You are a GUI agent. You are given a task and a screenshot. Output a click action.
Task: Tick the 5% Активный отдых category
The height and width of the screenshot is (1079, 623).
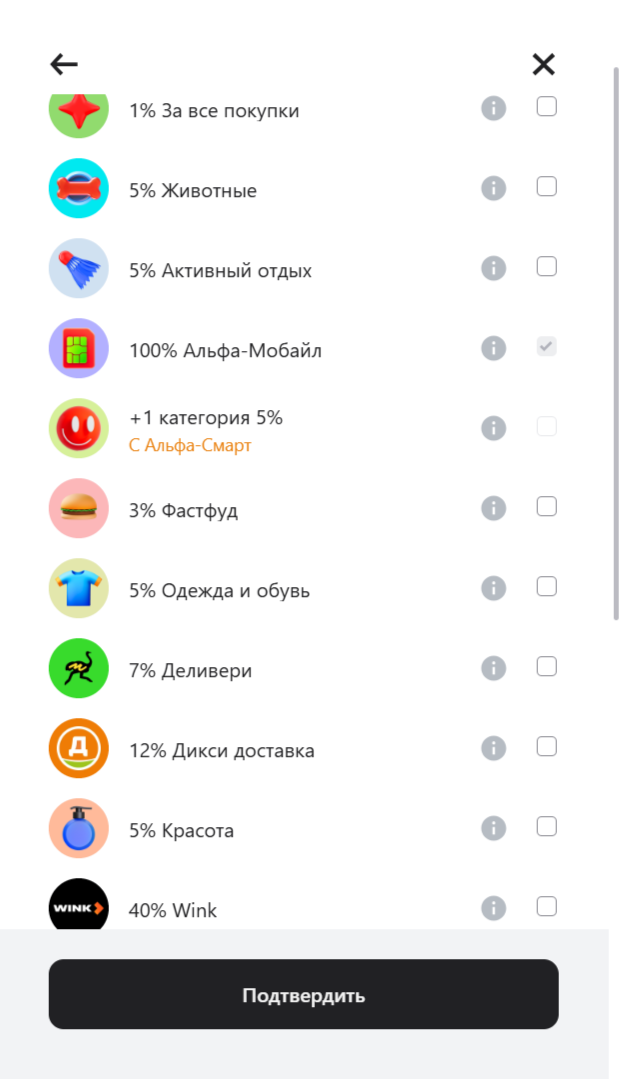coord(547,266)
